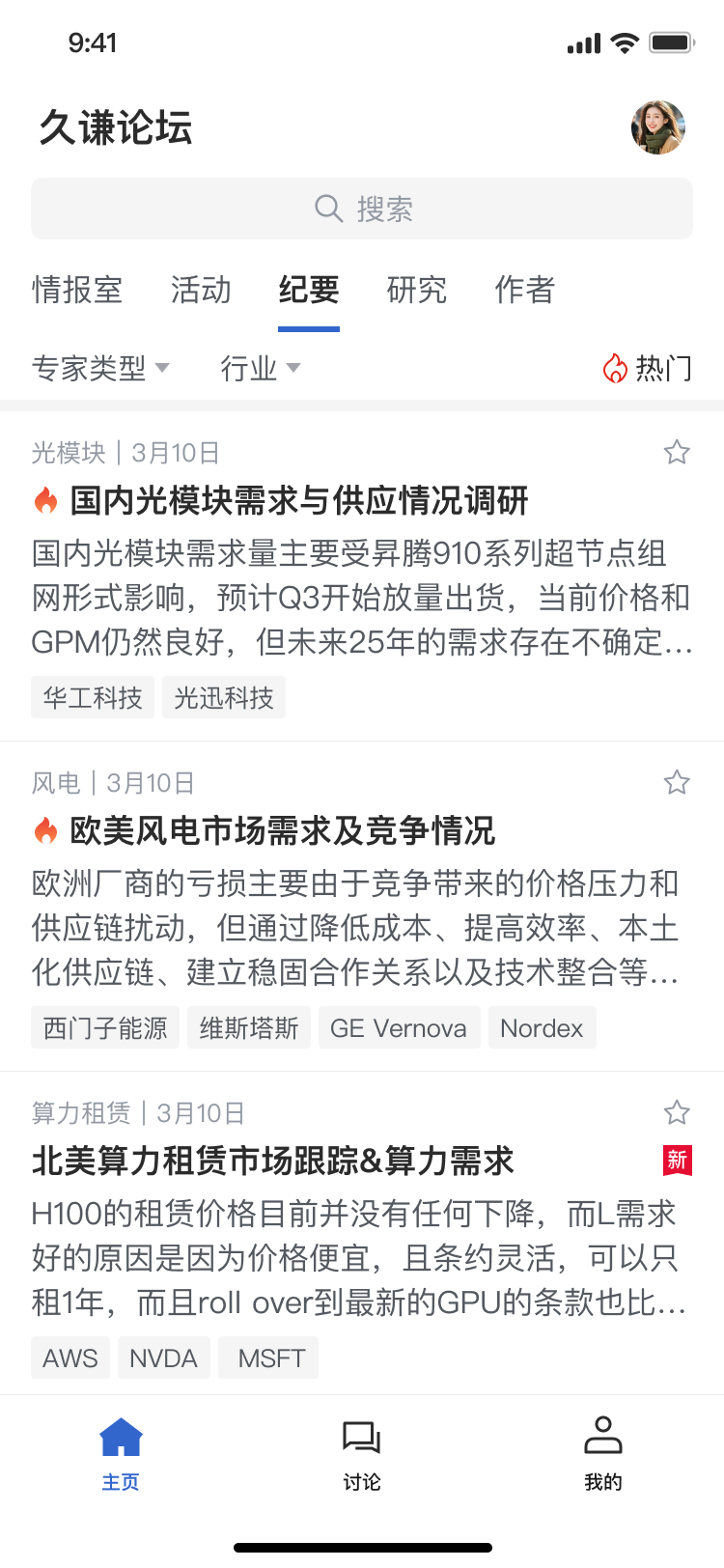
Task: Click the search magnifier icon
Action: point(328,209)
